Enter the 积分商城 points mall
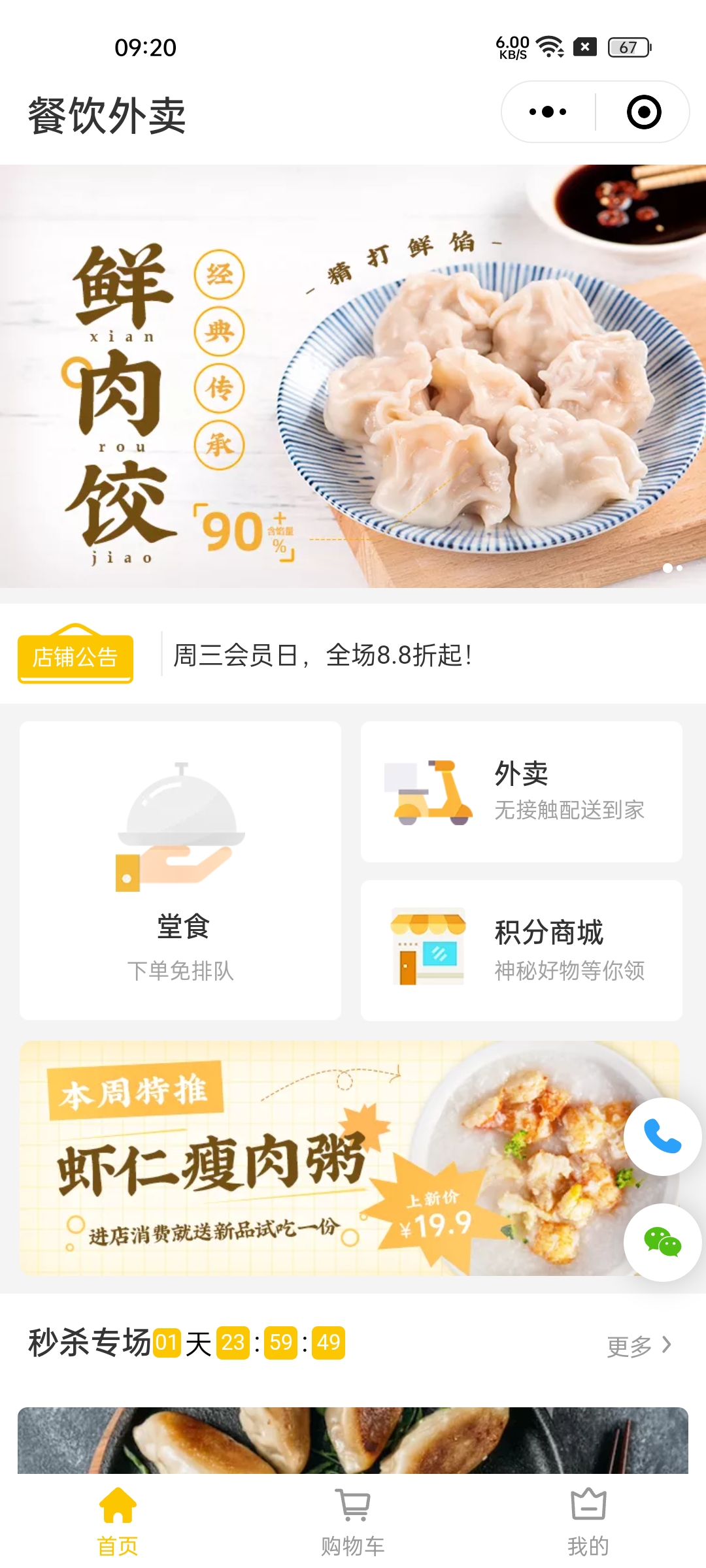The height and width of the screenshot is (1568, 706). [x=522, y=950]
